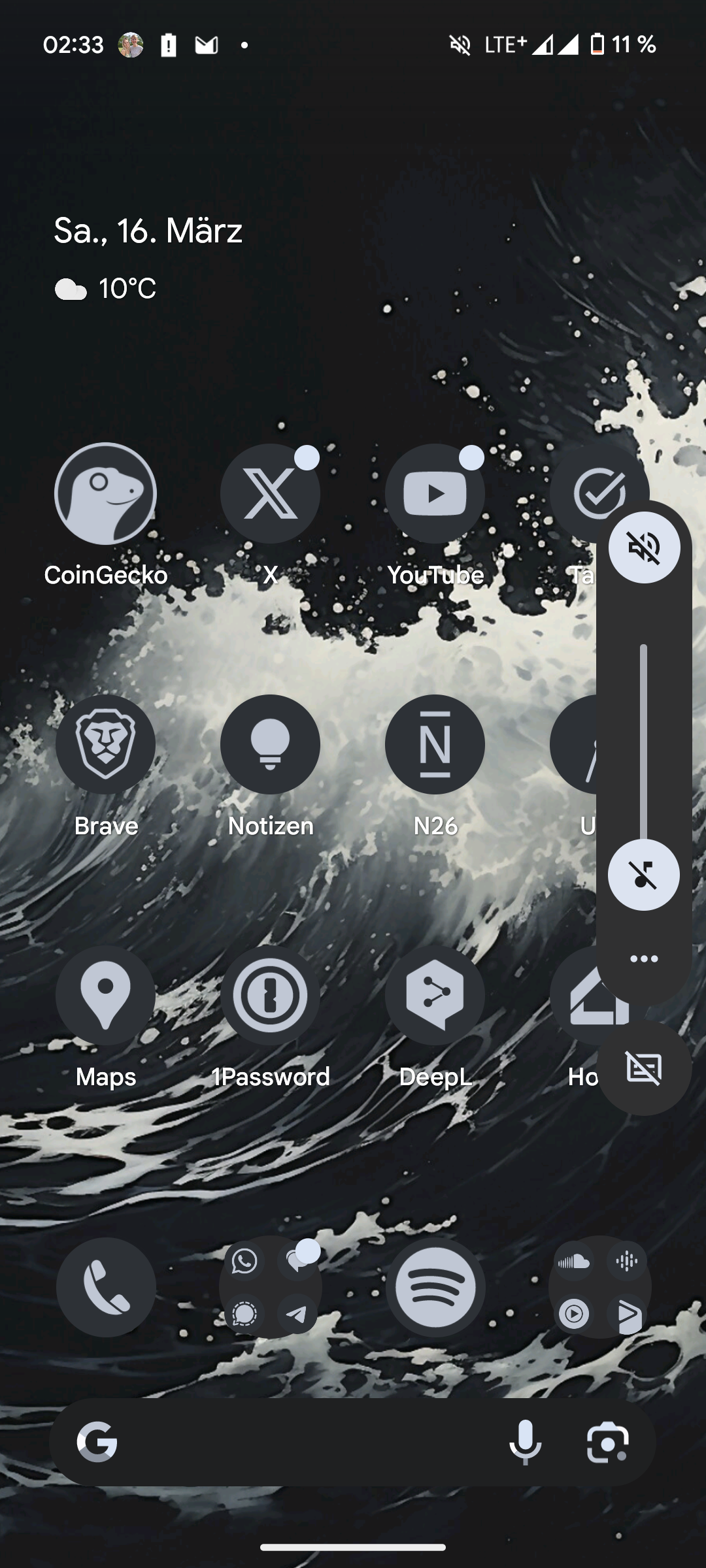
Task: Start a Google voice search
Action: tap(525, 1443)
